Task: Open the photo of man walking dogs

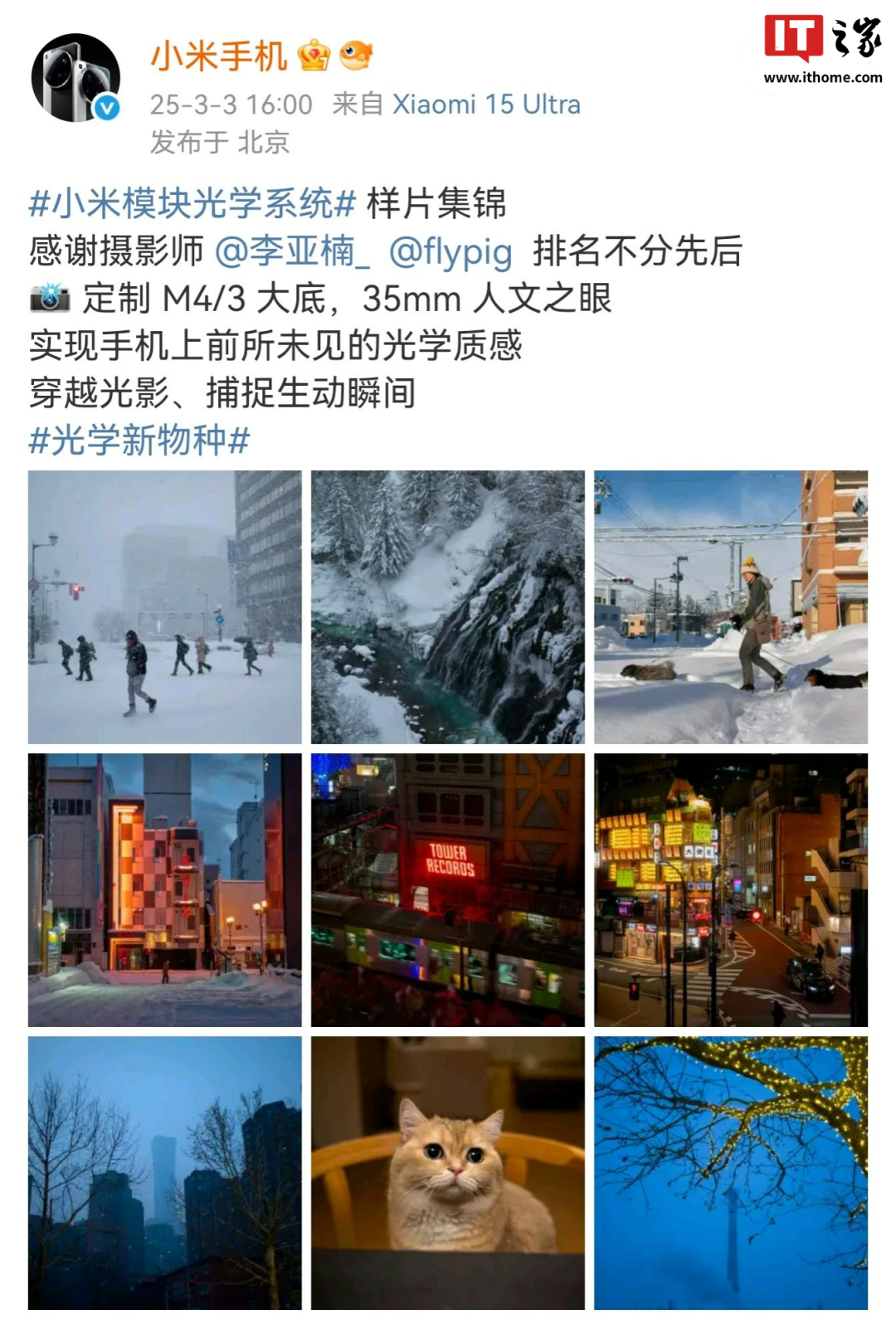Action: tap(731, 607)
